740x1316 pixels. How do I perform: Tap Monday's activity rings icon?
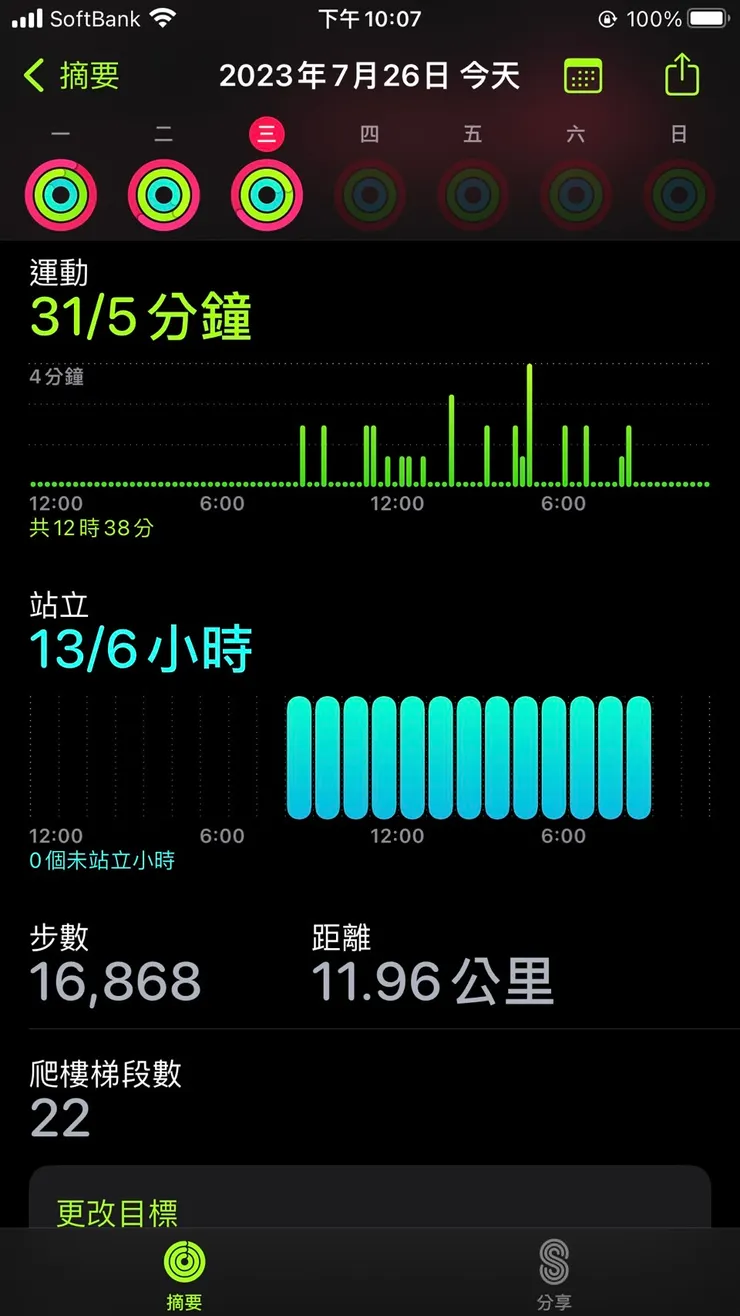60,194
